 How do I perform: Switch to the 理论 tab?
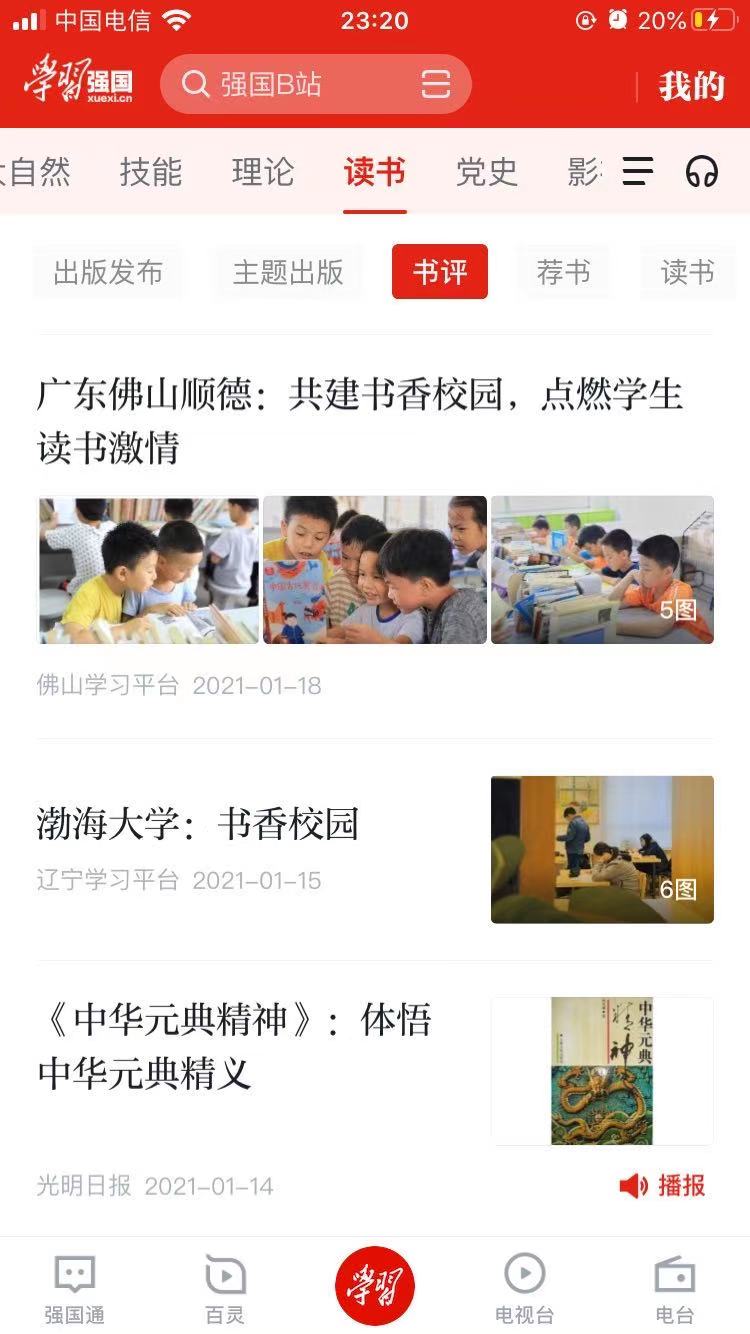(263, 172)
